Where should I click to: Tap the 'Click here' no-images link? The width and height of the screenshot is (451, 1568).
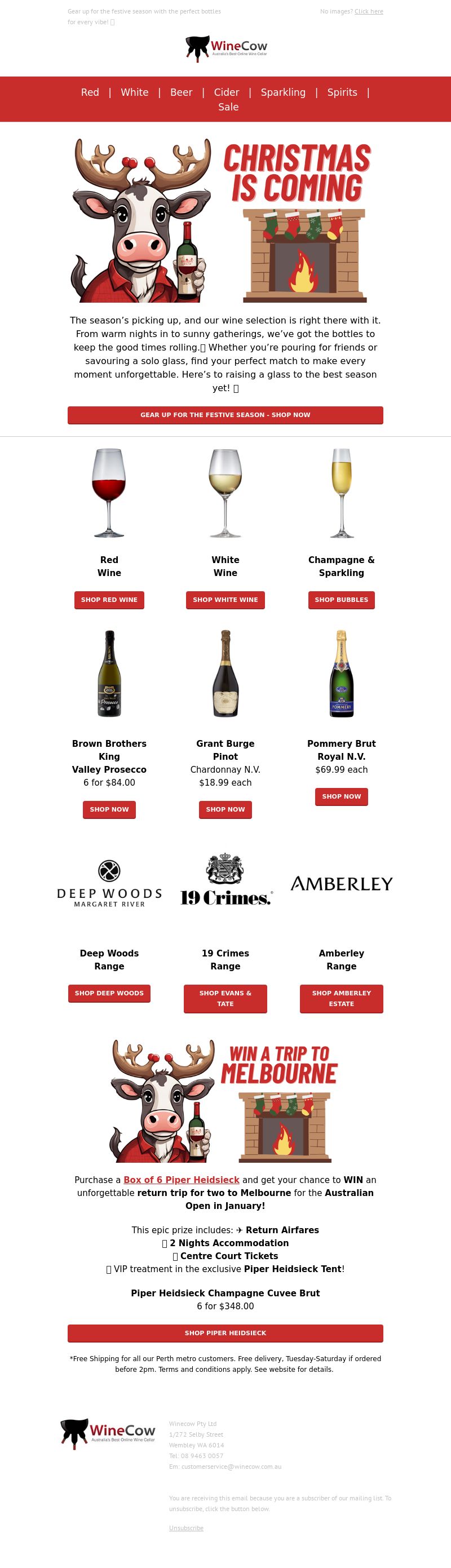368,12
